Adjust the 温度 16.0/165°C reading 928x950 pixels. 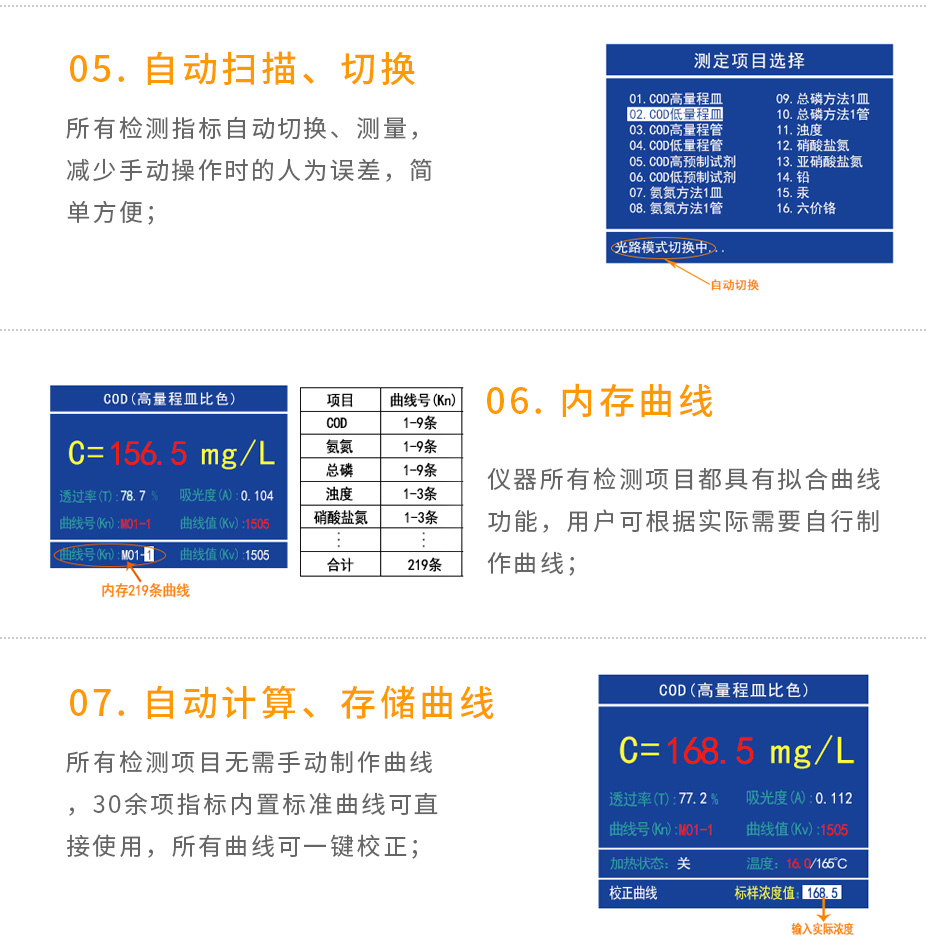click(x=800, y=861)
